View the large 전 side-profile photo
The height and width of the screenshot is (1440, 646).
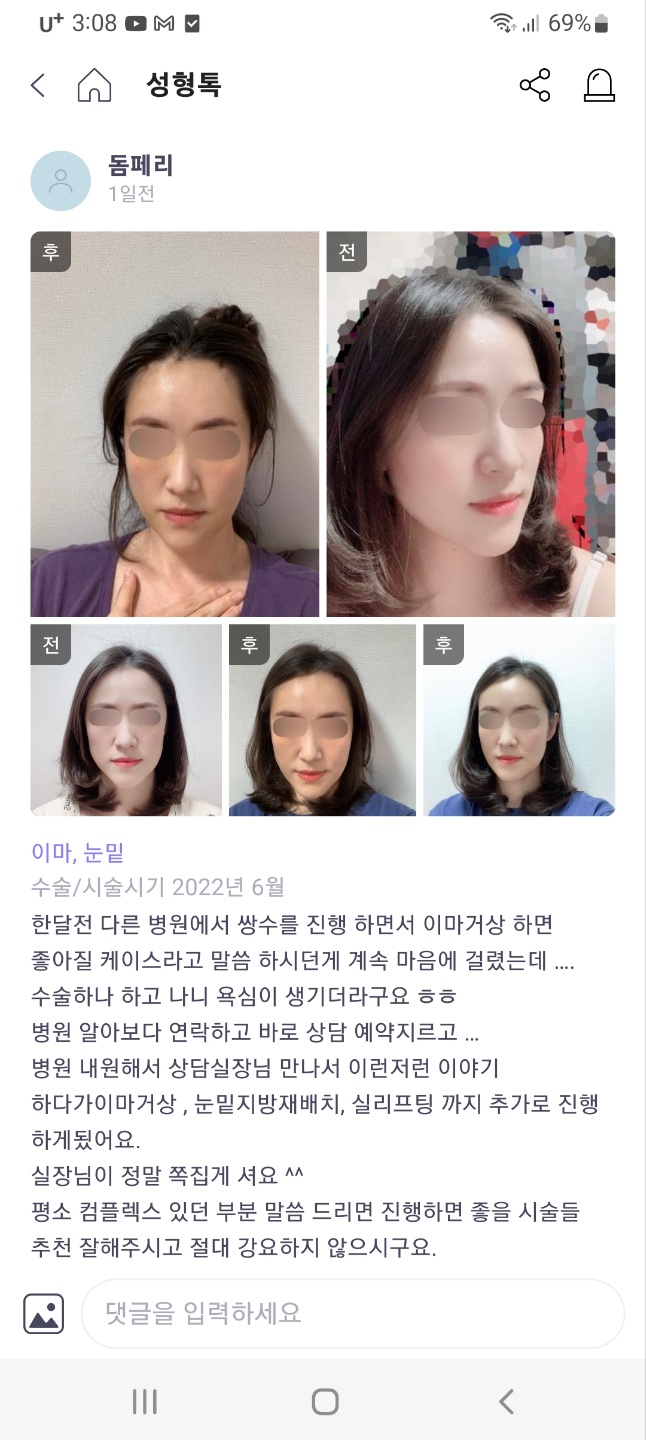(x=470, y=424)
